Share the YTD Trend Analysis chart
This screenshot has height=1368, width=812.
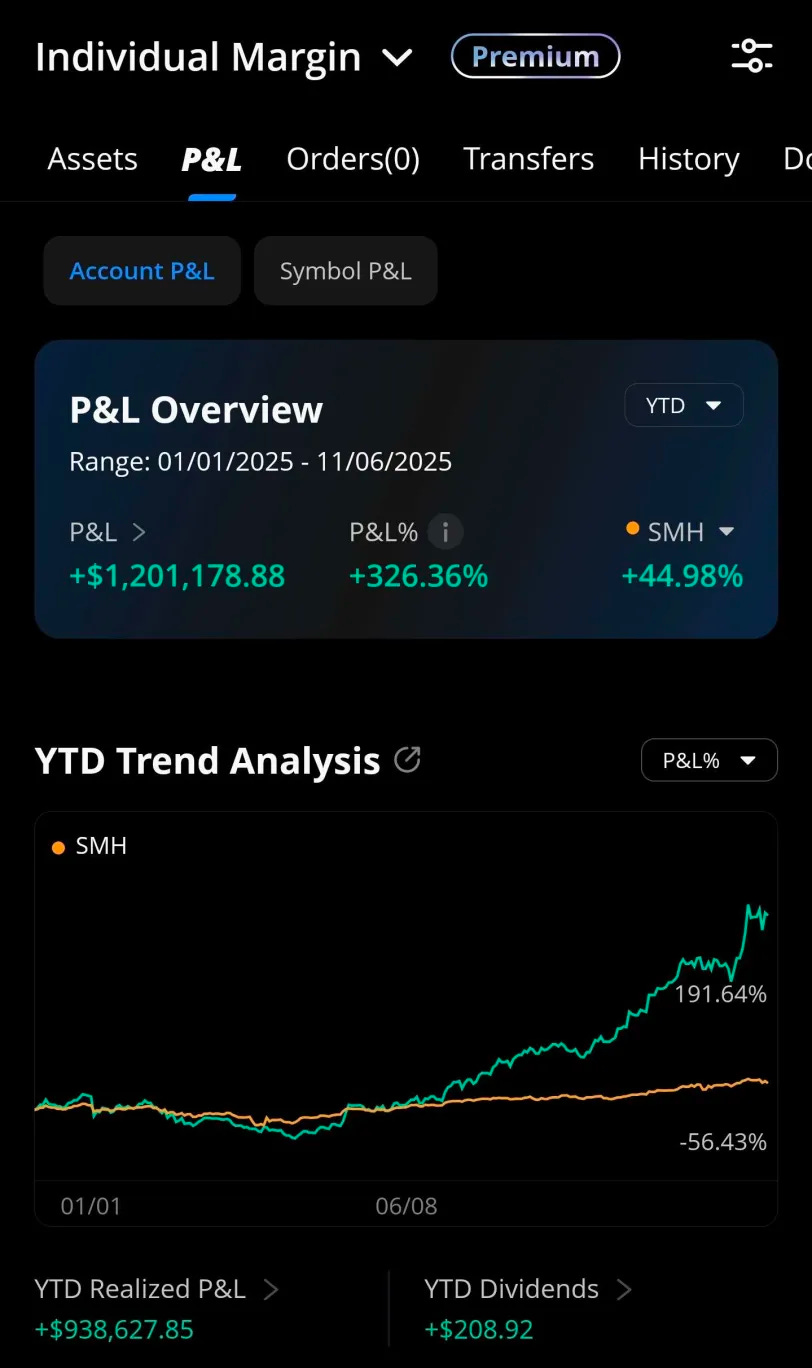pyautogui.click(x=407, y=761)
